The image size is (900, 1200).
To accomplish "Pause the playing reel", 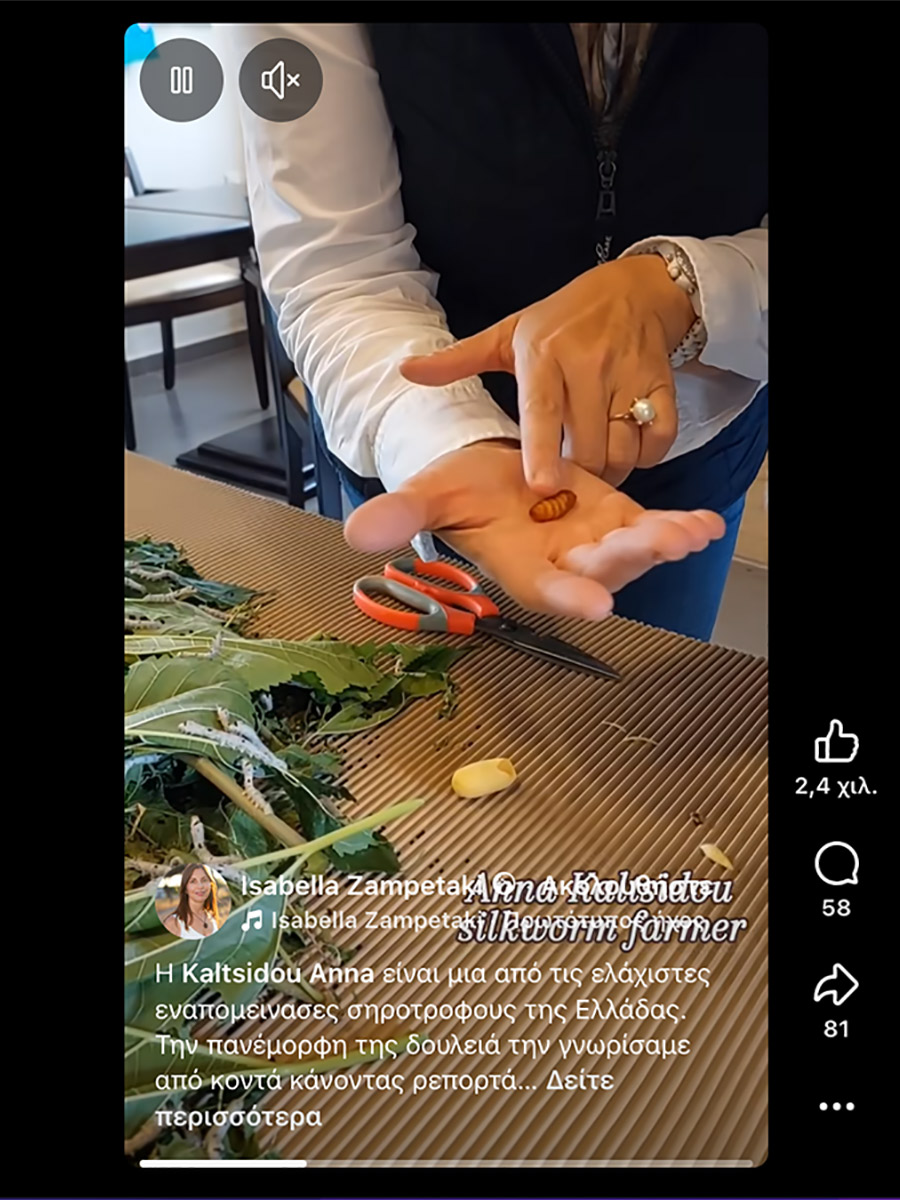I will (x=181, y=81).
